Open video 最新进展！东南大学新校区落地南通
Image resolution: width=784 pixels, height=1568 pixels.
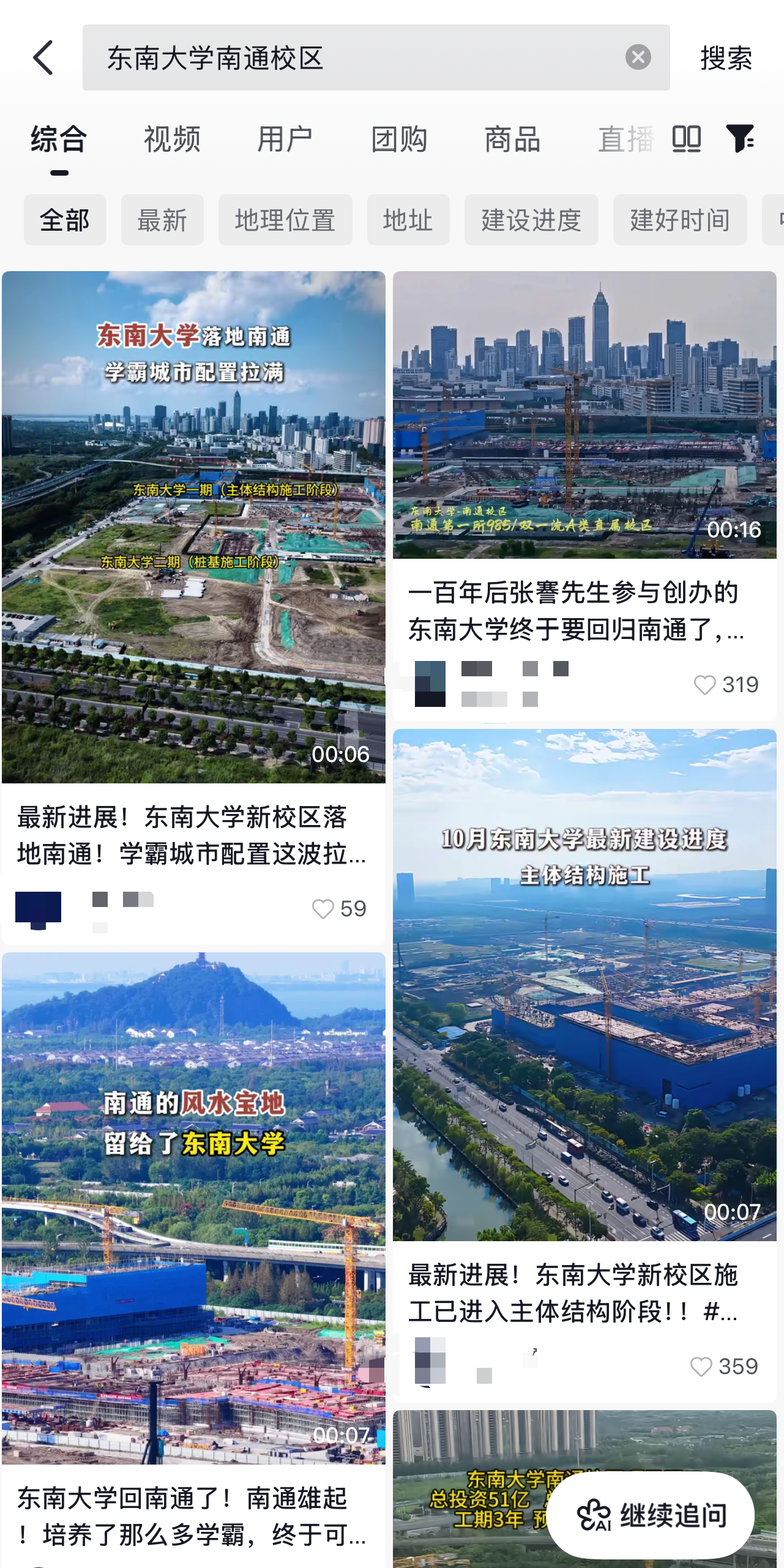193,607
